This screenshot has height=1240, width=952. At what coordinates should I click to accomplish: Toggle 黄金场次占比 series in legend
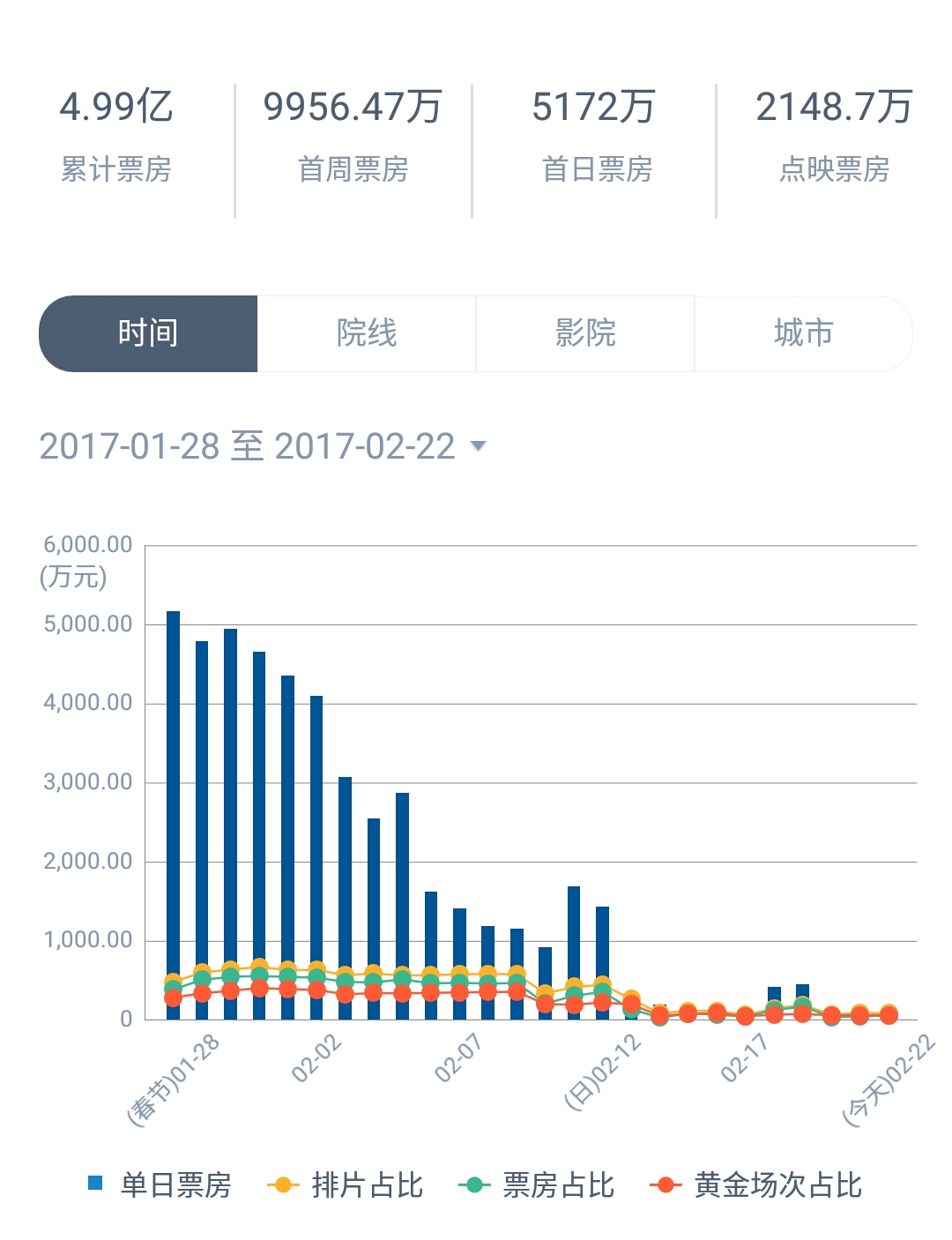(x=756, y=1184)
